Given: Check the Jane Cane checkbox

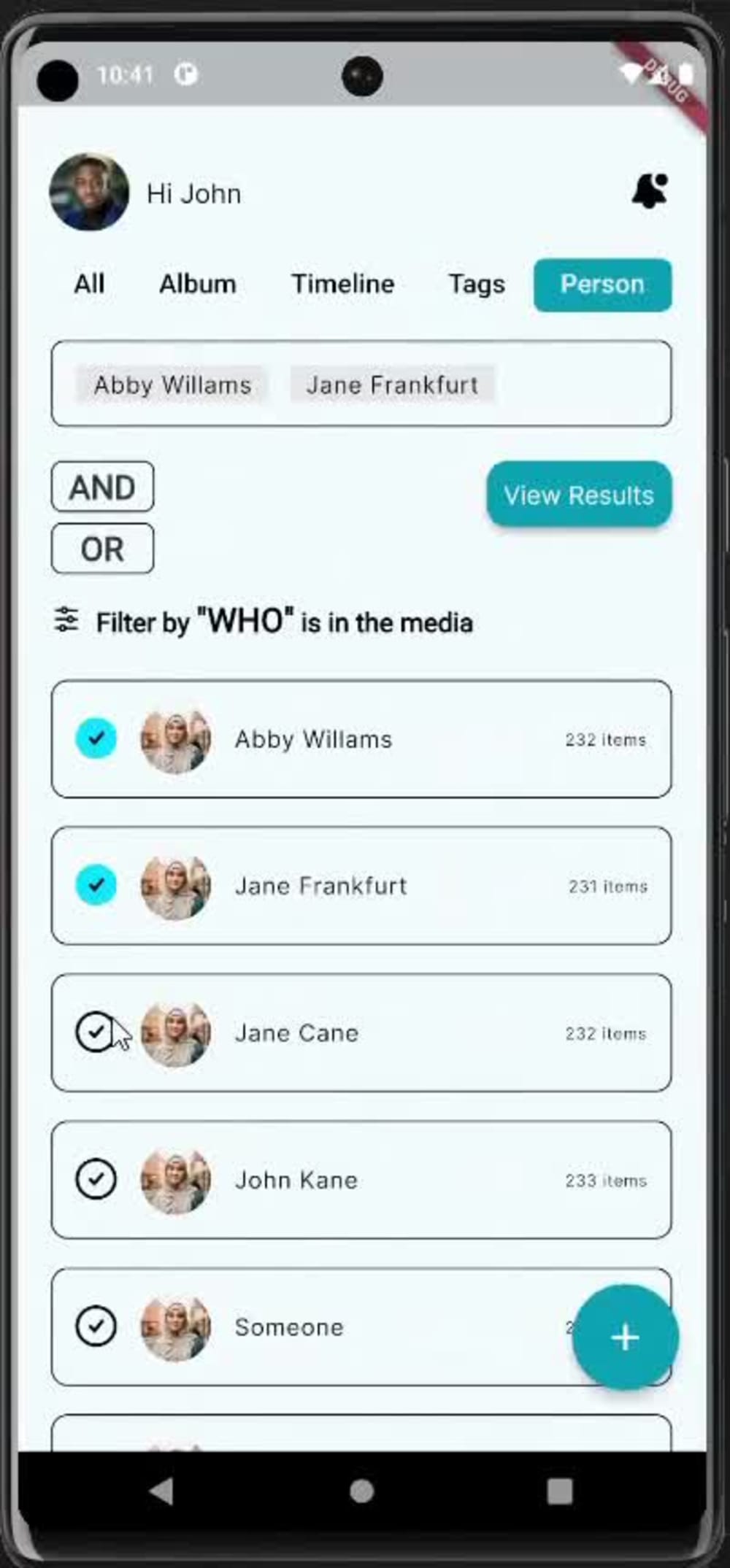Looking at the screenshot, I should (96, 1032).
